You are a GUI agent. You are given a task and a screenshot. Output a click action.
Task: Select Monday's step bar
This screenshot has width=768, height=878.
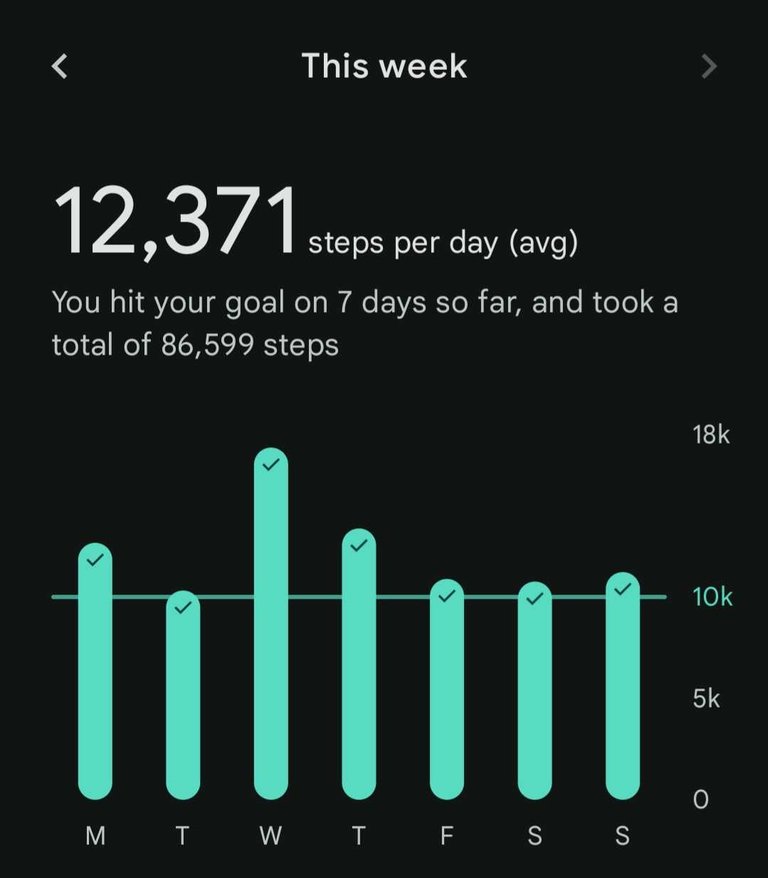(x=95, y=672)
